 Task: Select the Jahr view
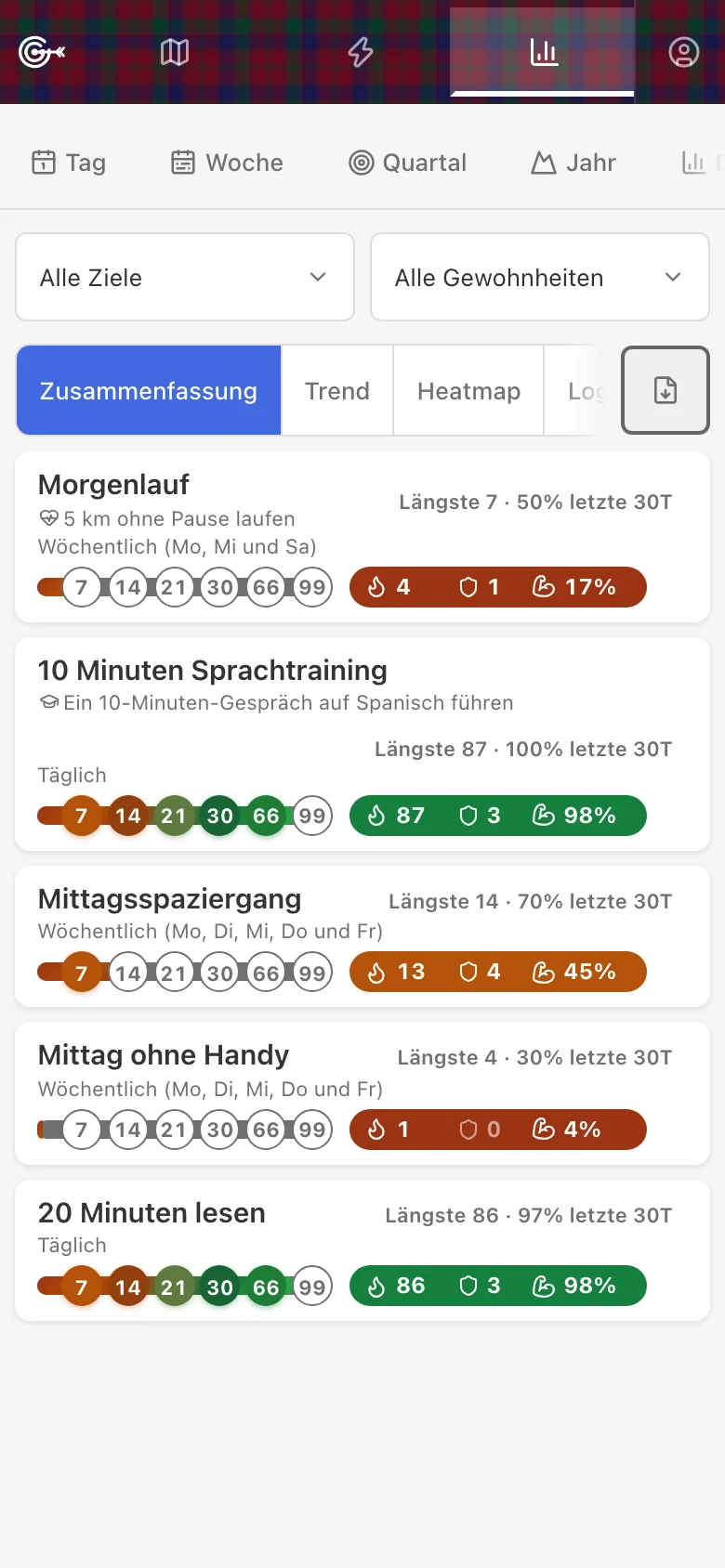tap(573, 163)
